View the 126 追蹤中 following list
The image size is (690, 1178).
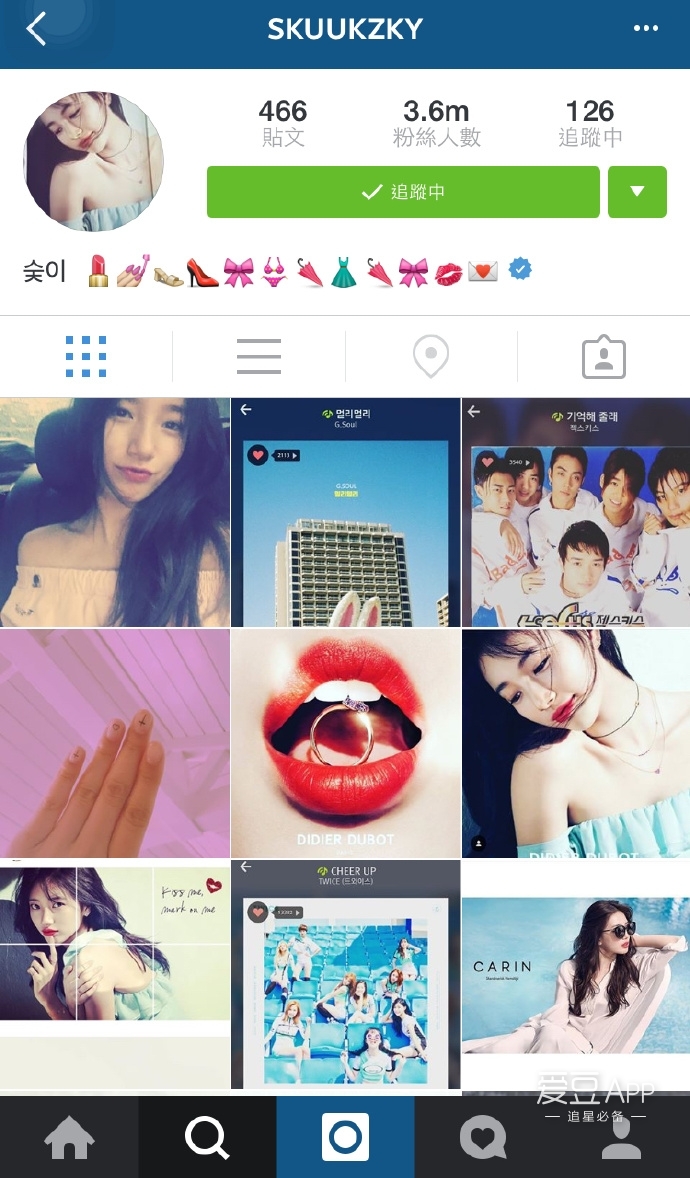pos(590,123)
